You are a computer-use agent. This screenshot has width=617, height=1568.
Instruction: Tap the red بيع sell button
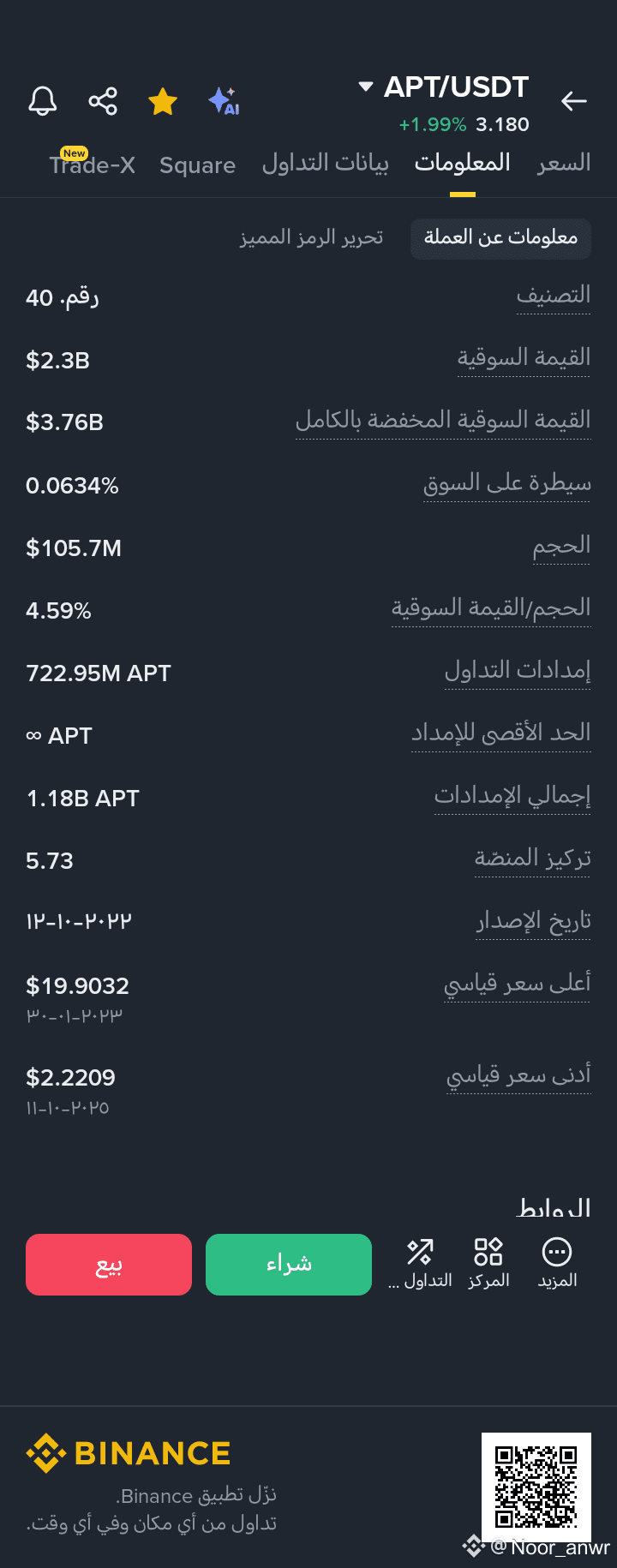109,1265
